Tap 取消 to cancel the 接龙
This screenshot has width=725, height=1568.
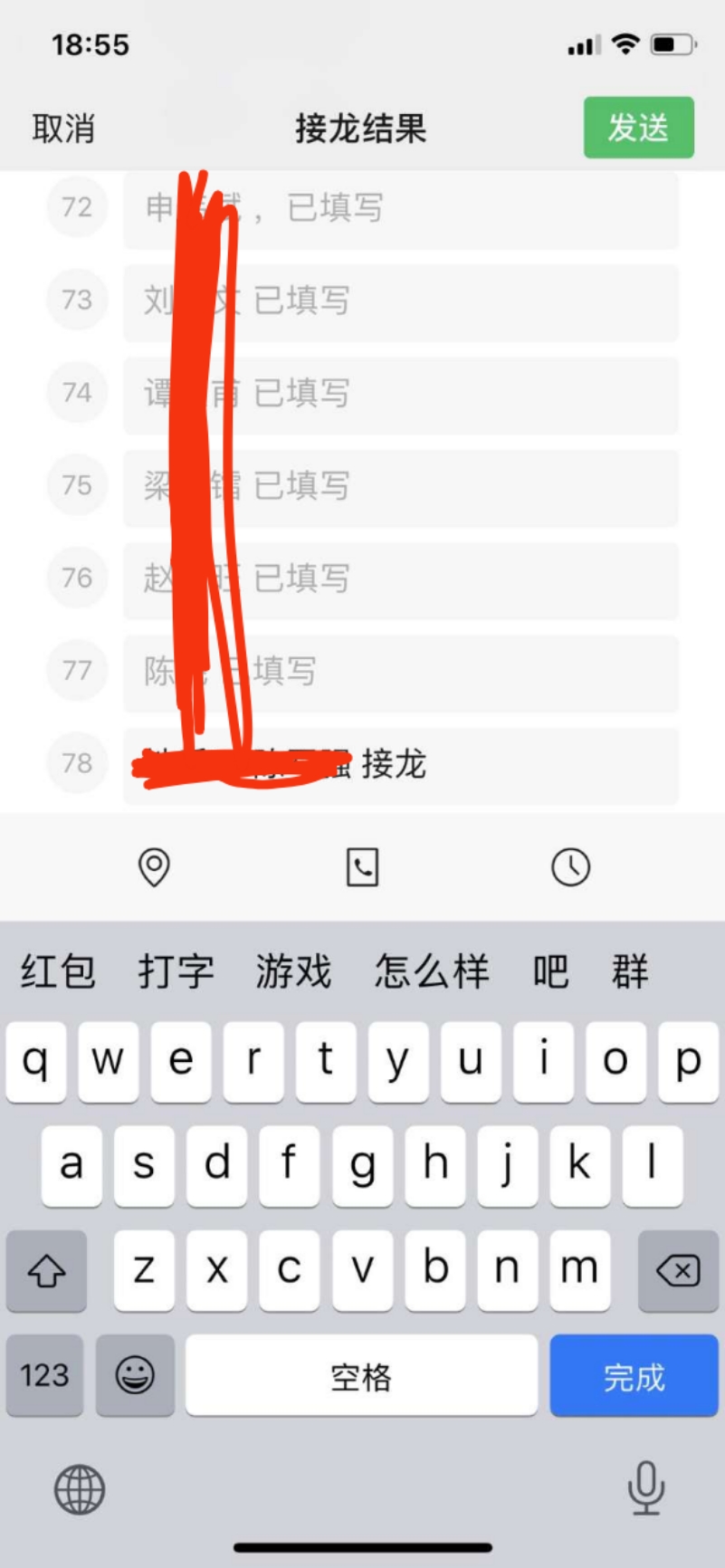(63, 129)
